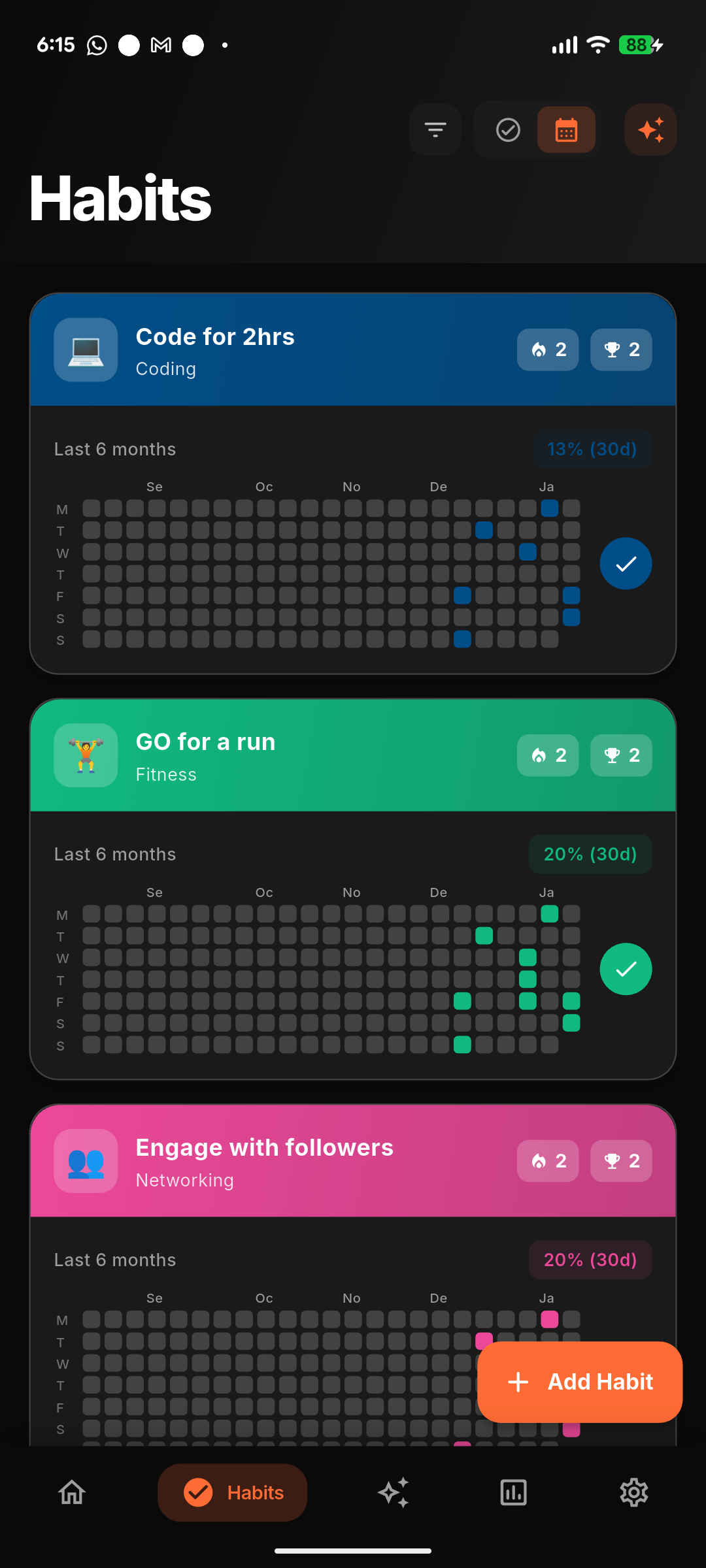
Task: Open the AI sparkles feature top right
Action: click(x=650, y=129)
